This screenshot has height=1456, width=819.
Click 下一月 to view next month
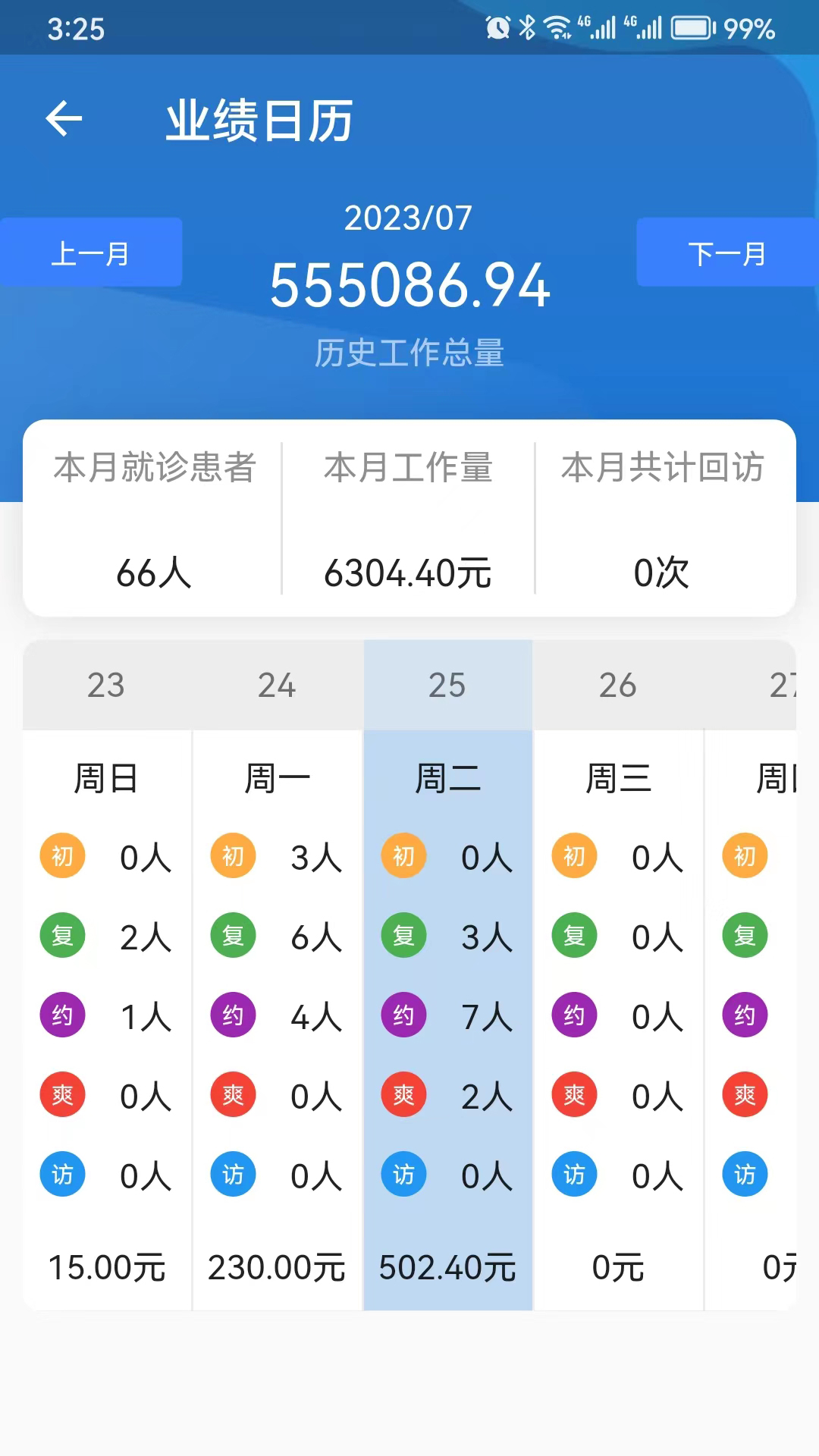click(x=726, y=252)
